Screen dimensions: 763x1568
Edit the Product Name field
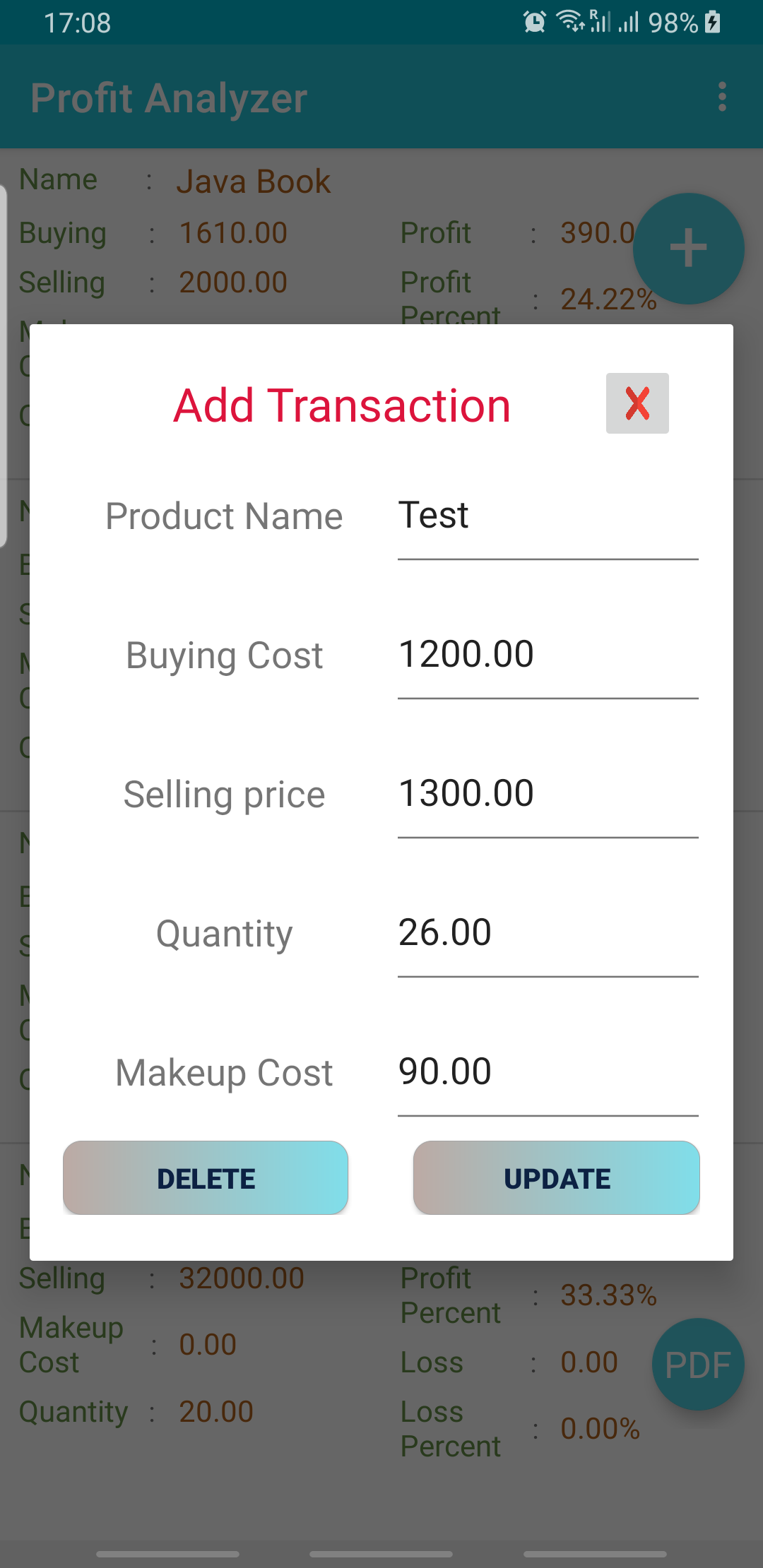click(548, 517)
